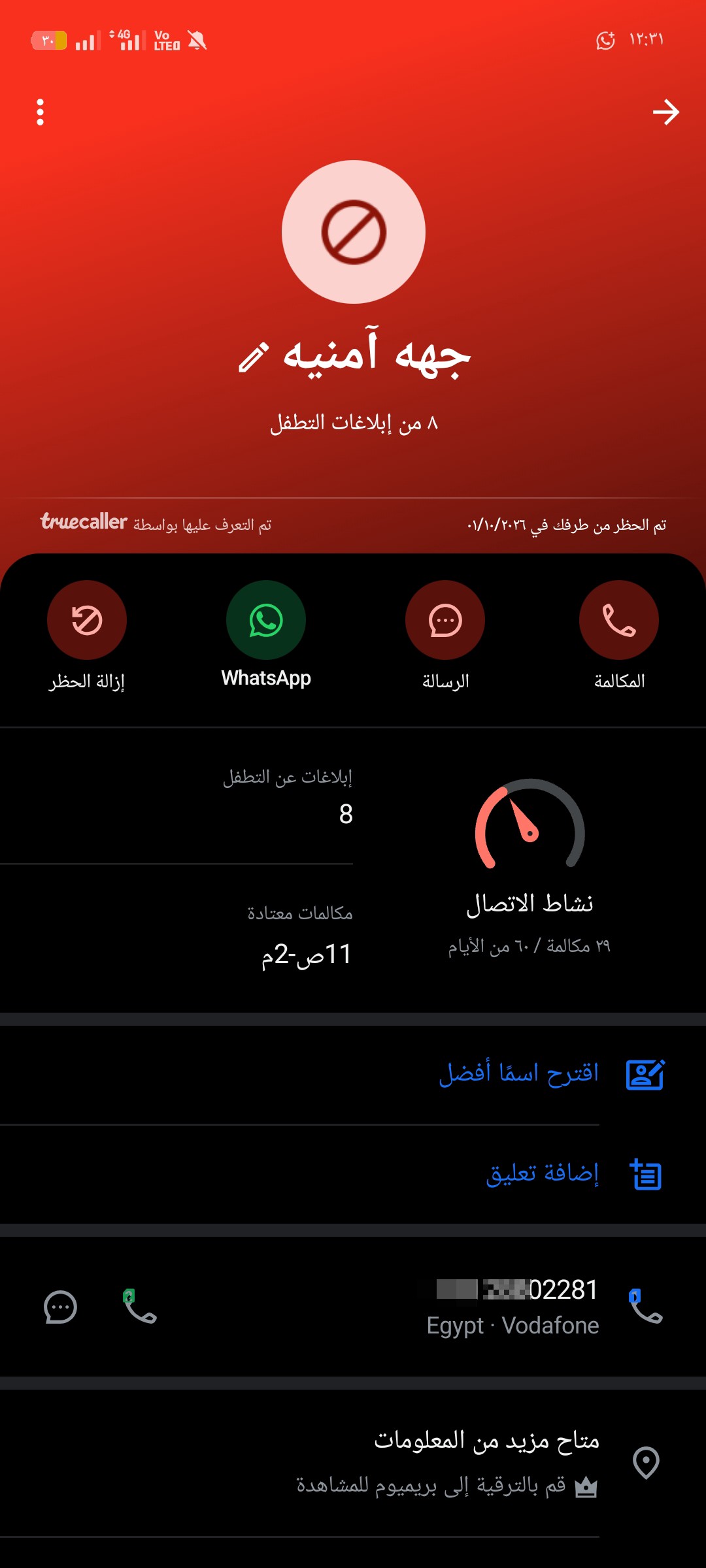
Task: Call with the green SIM phone icon
Action: 140,1307
